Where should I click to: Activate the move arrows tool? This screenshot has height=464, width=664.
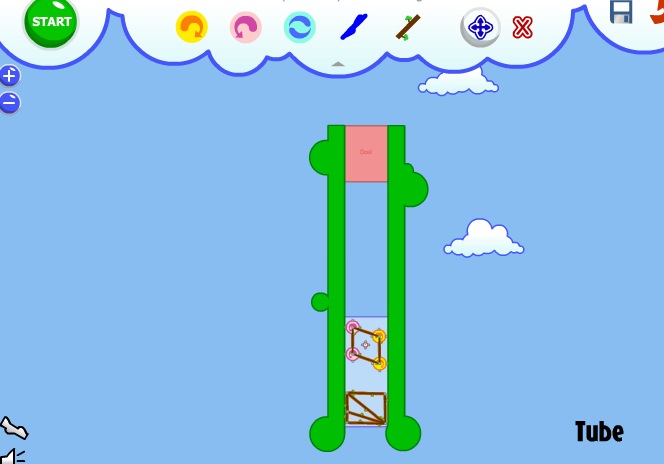[479, 27]
